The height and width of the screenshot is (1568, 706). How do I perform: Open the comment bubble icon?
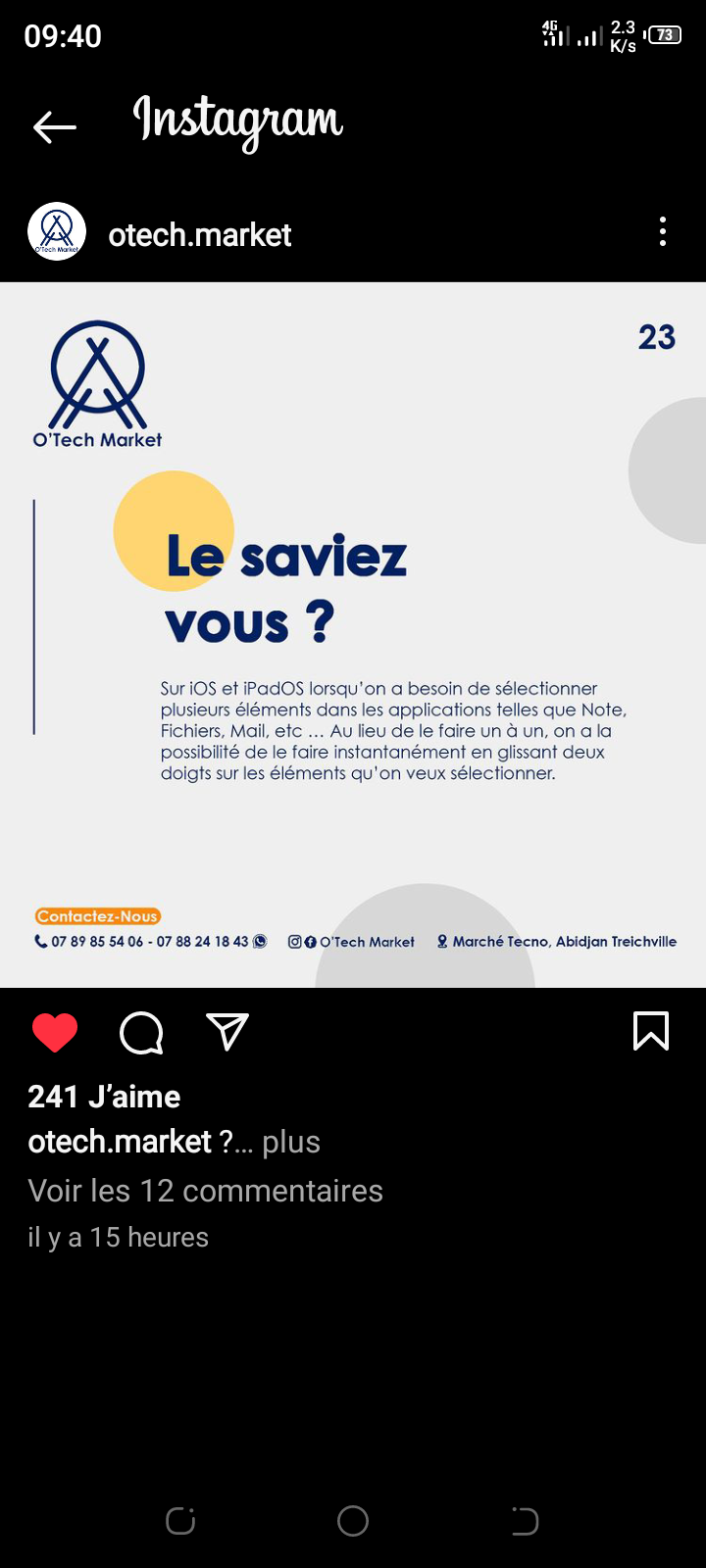141,1032
